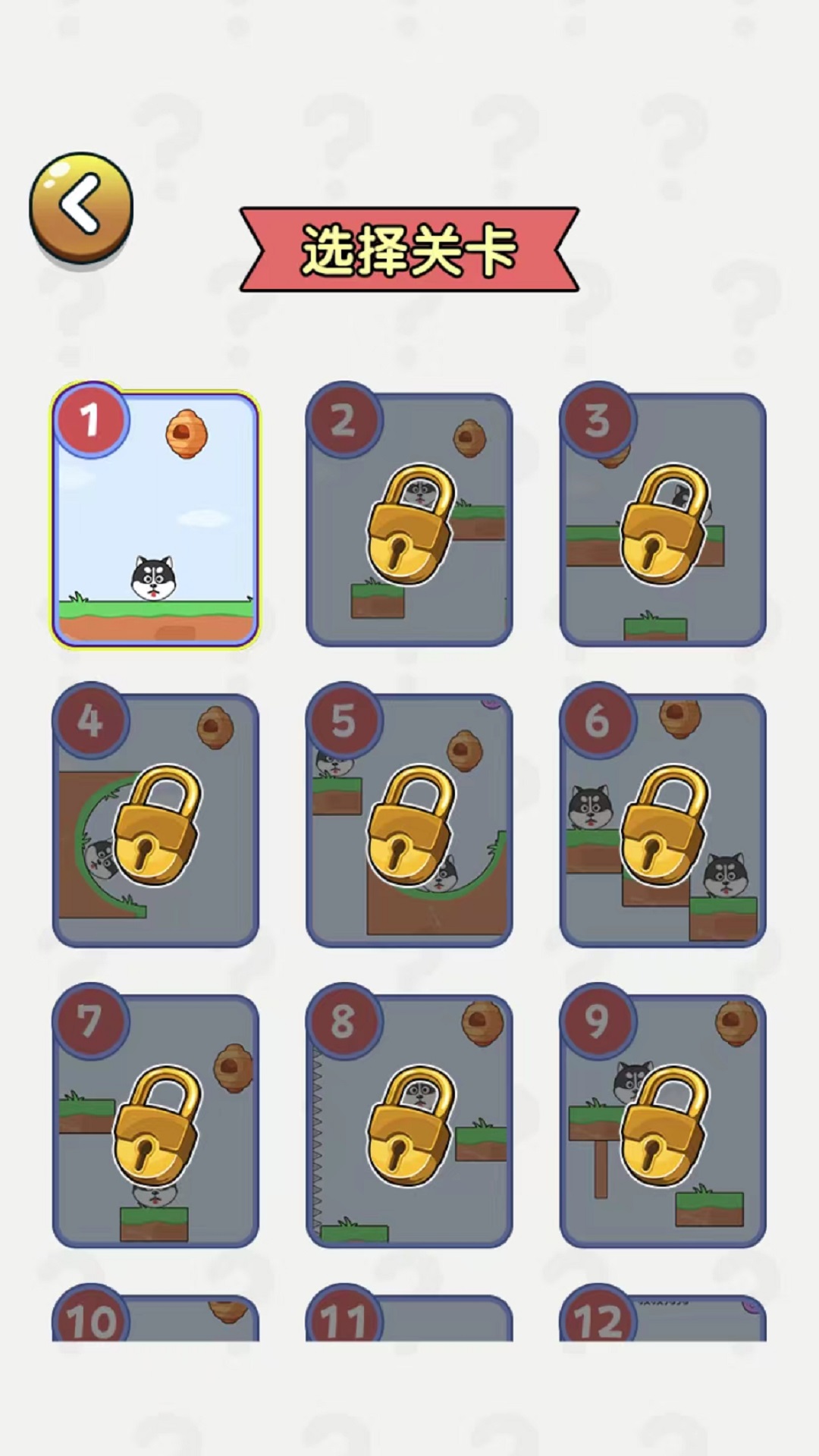Tap locked level 6 card

663,815
